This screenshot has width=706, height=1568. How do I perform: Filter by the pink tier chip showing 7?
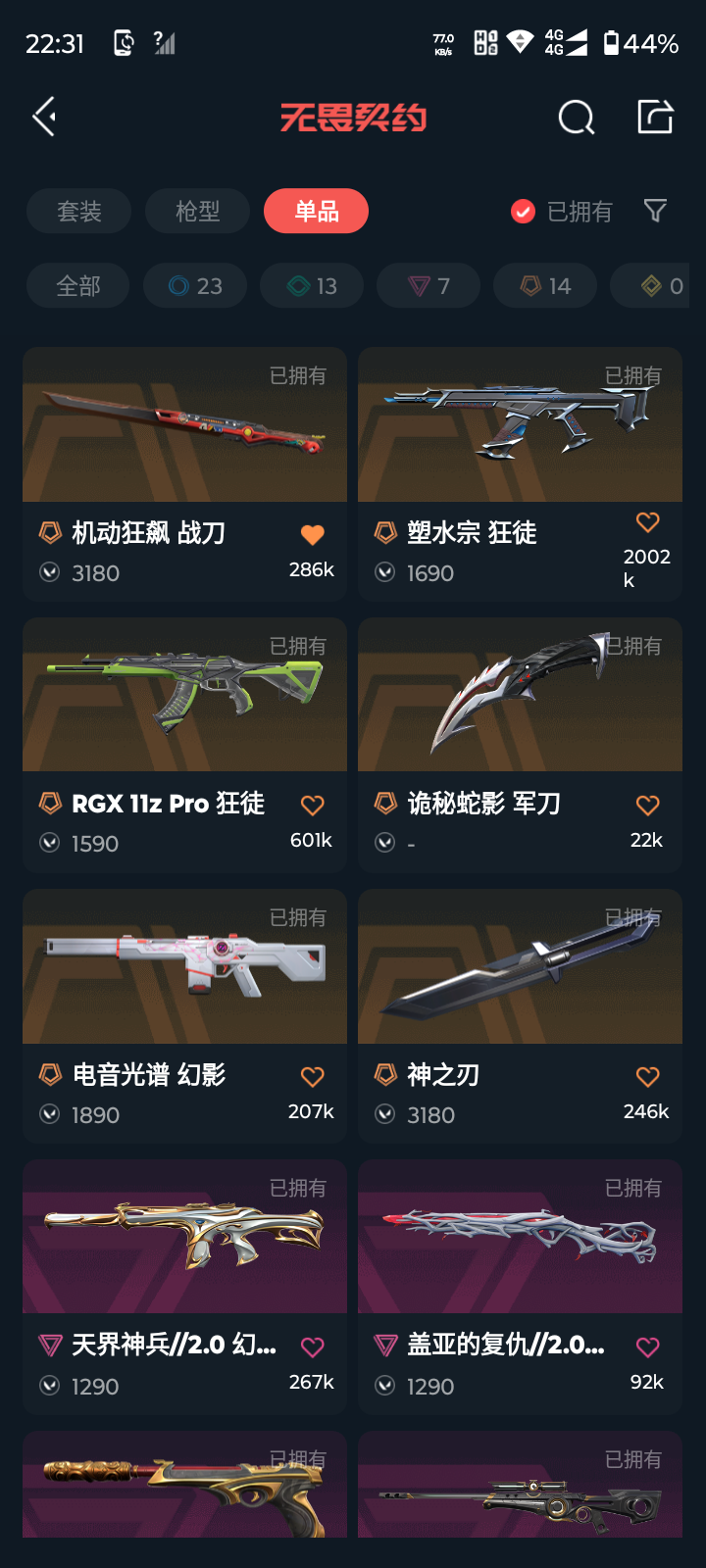coord(429,286)
